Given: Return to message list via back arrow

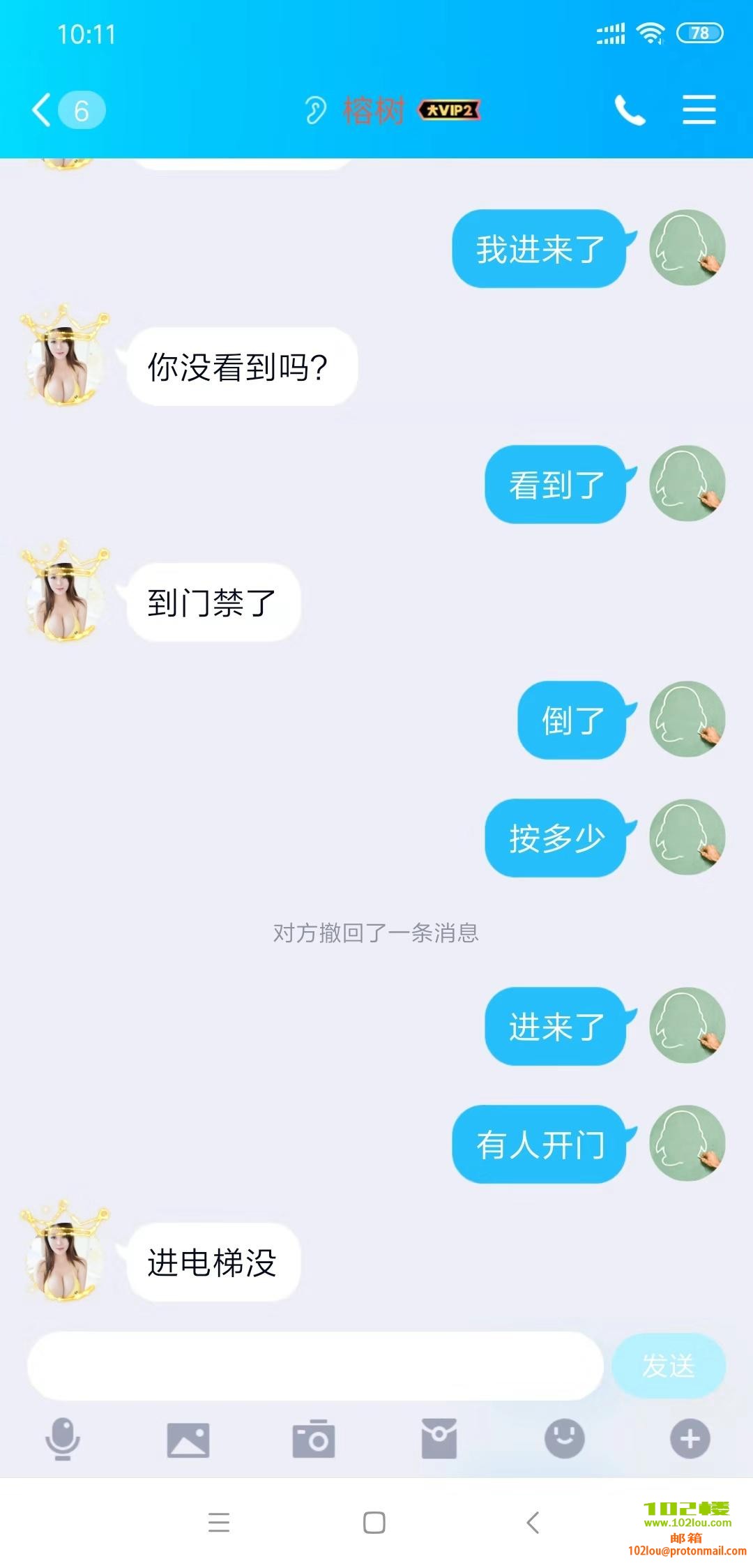Looking at the screenshot, I should tap(42, 110).
